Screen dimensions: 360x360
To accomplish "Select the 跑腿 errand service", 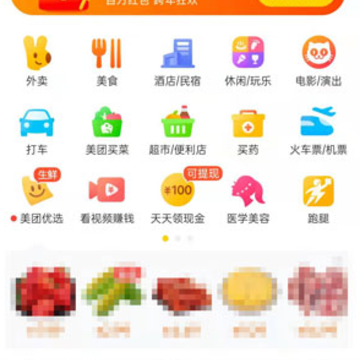I will (318, 200).
